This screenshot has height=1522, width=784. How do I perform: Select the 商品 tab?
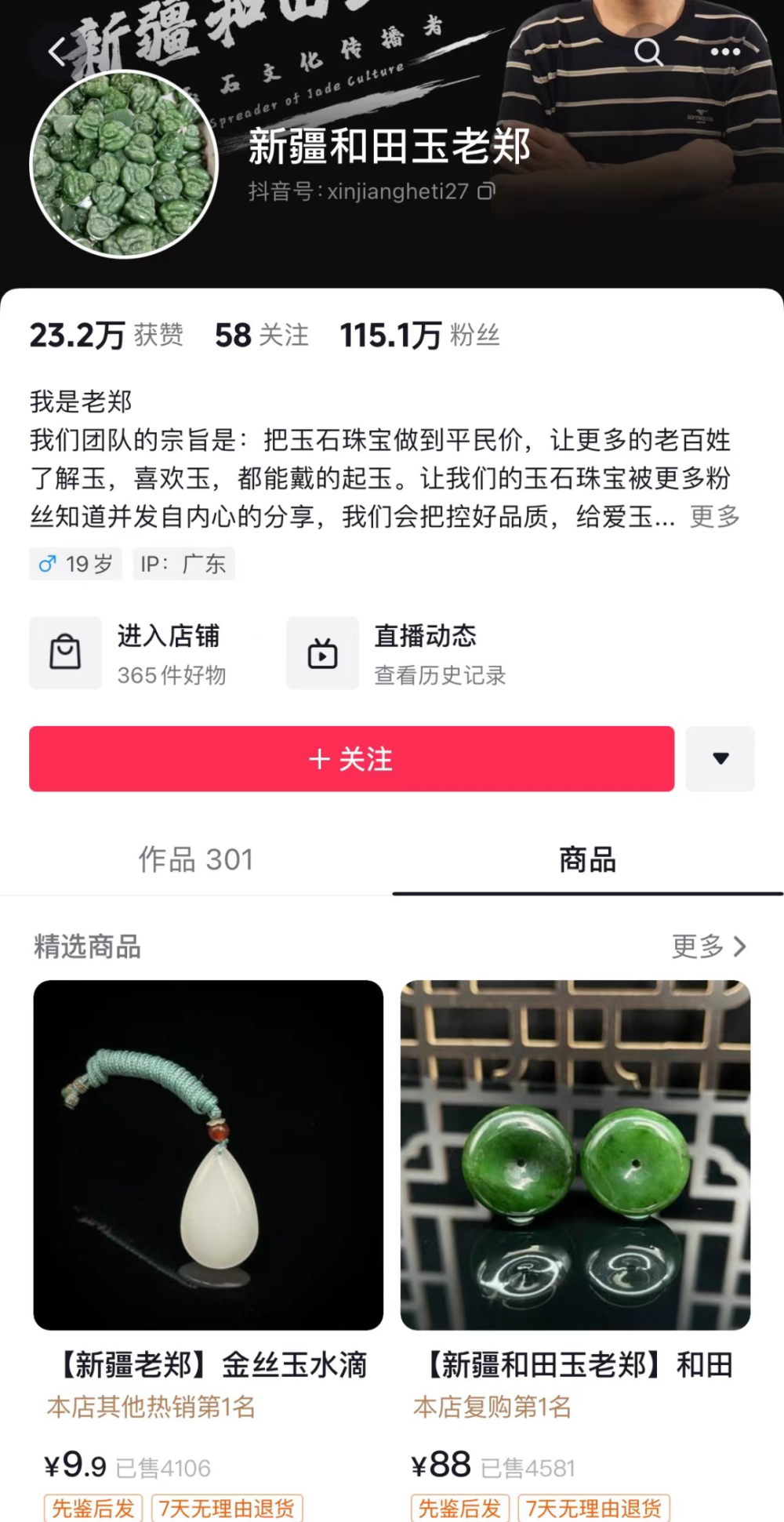[585, 859]
